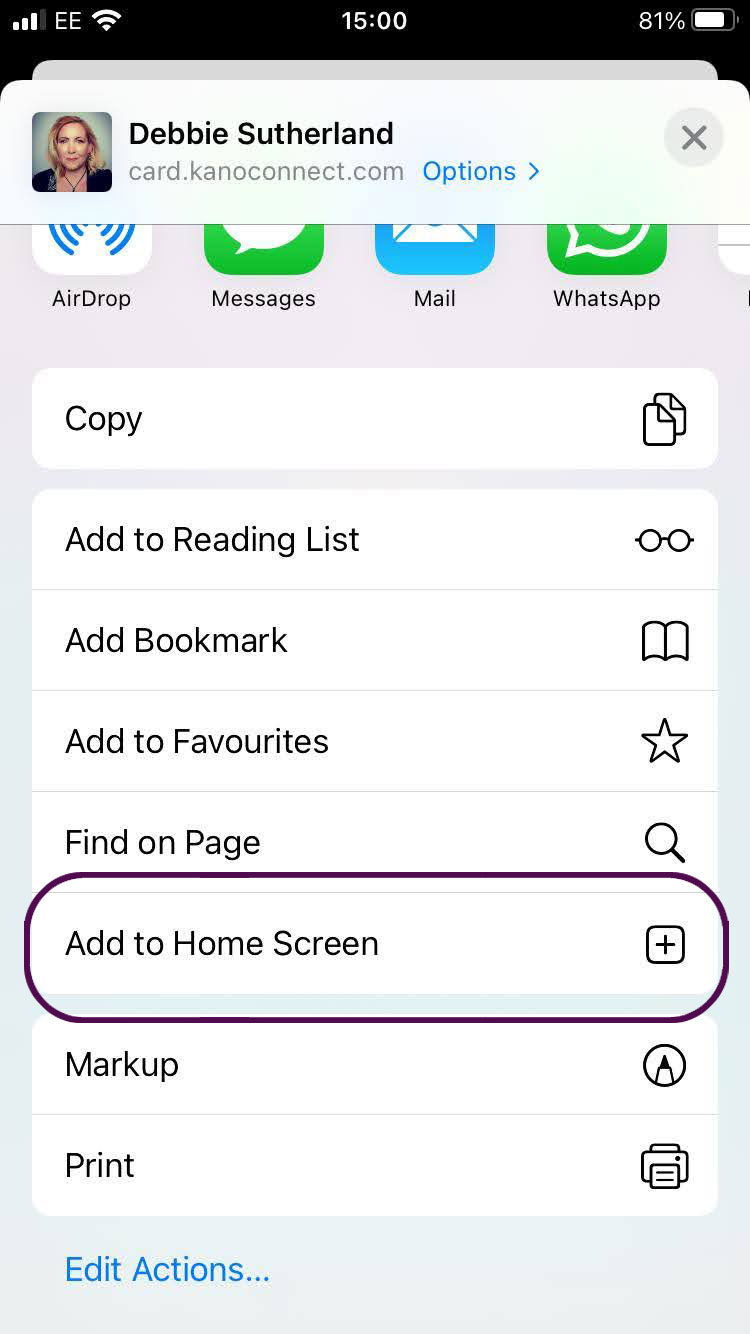This screenshot has width=750, height=1334.
Task: Tap Debbie Sutherland's profile photo
Action: click(71, 154)
